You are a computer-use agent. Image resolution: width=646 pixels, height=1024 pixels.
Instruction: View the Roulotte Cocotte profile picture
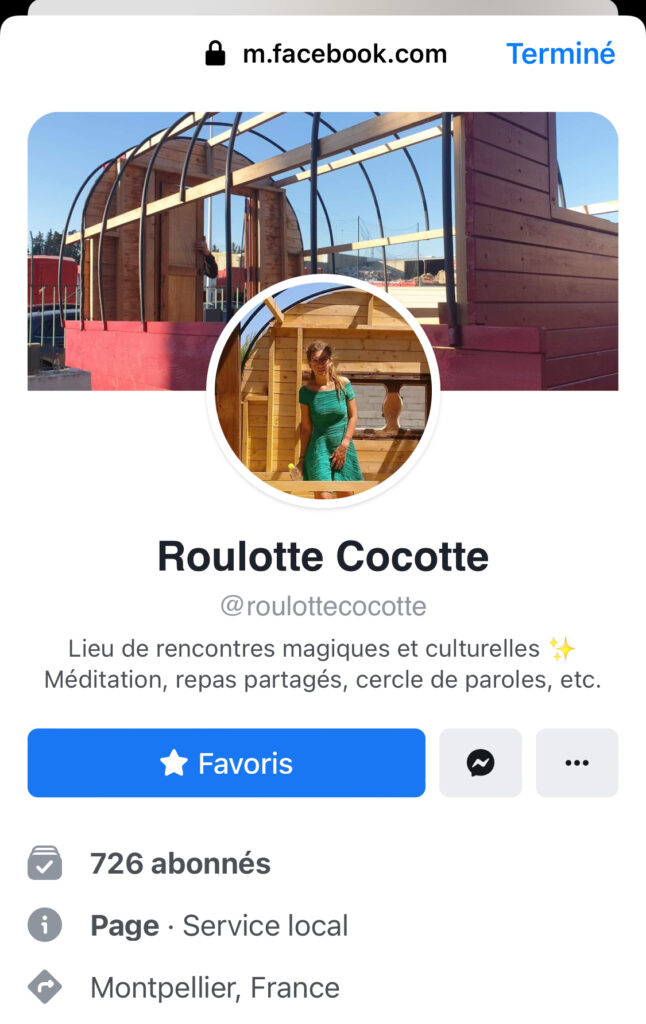click(x=323, y=390)
